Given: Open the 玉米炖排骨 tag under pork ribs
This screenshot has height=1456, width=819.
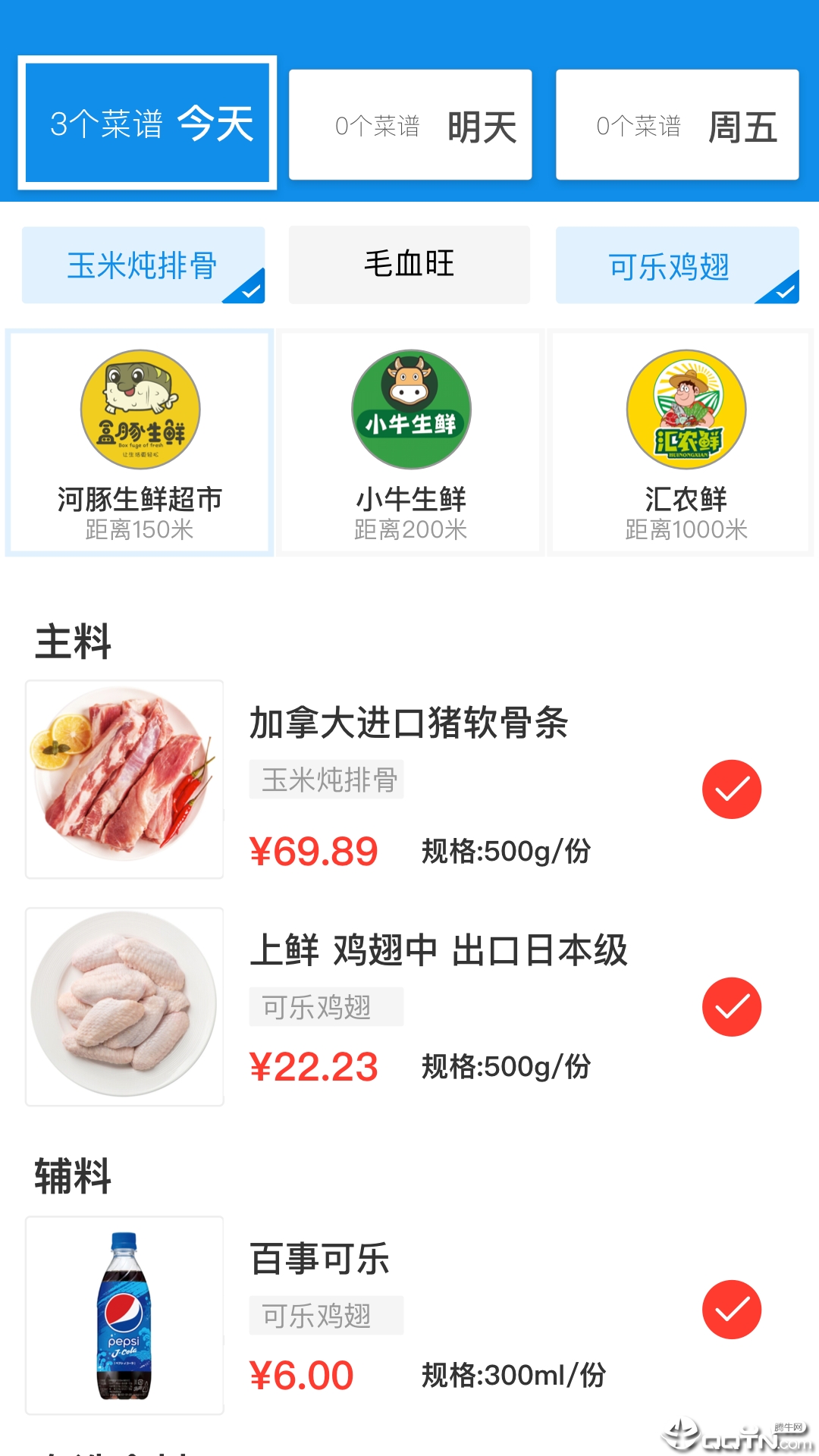Looking at the screenshot, I should (326, 779).
